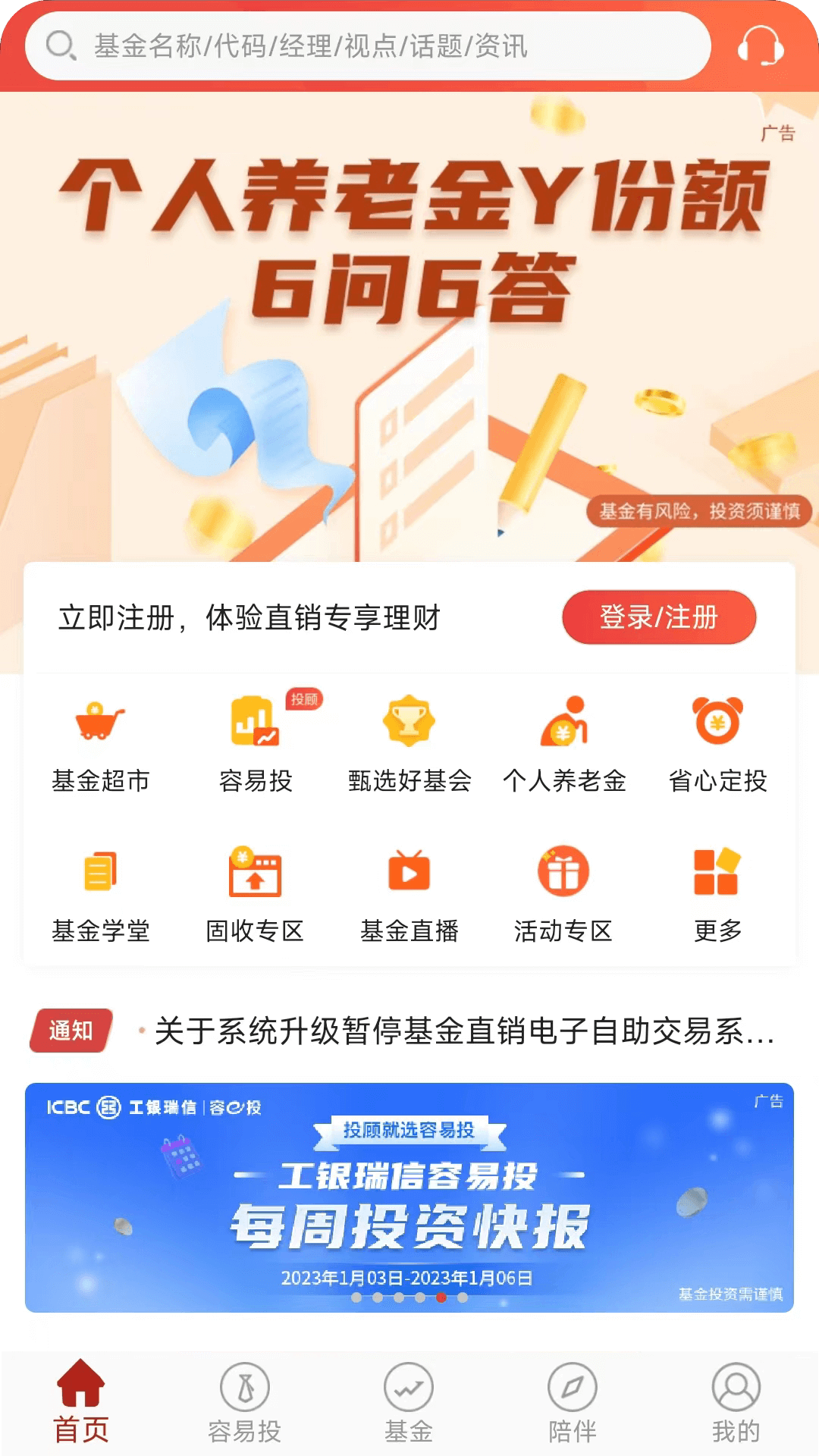This screenshot has height=1456, width=819.
Task: Go to the 陪伴 tab
Action: pyautogui.click(x=573, y=1403)
